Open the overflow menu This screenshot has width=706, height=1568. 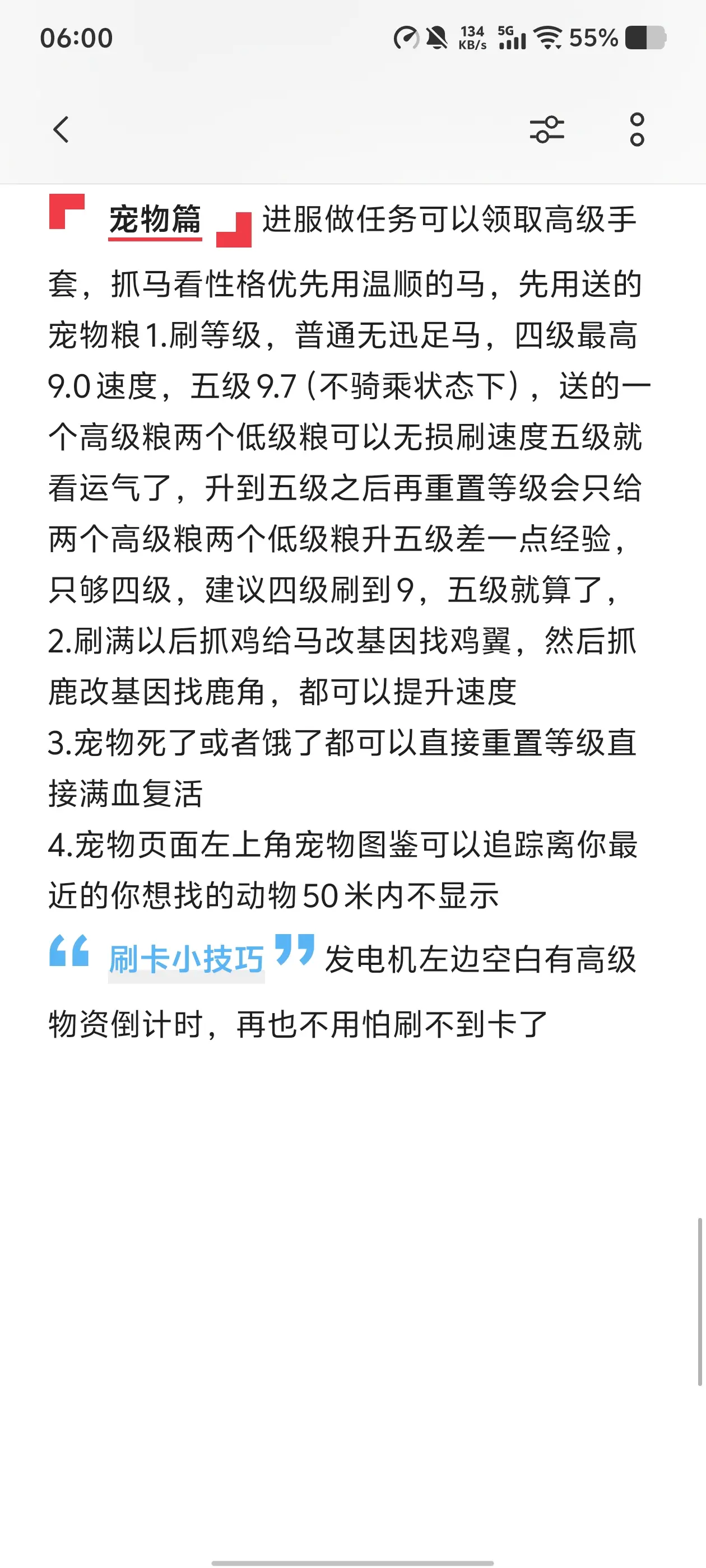(x=637, y=130)
